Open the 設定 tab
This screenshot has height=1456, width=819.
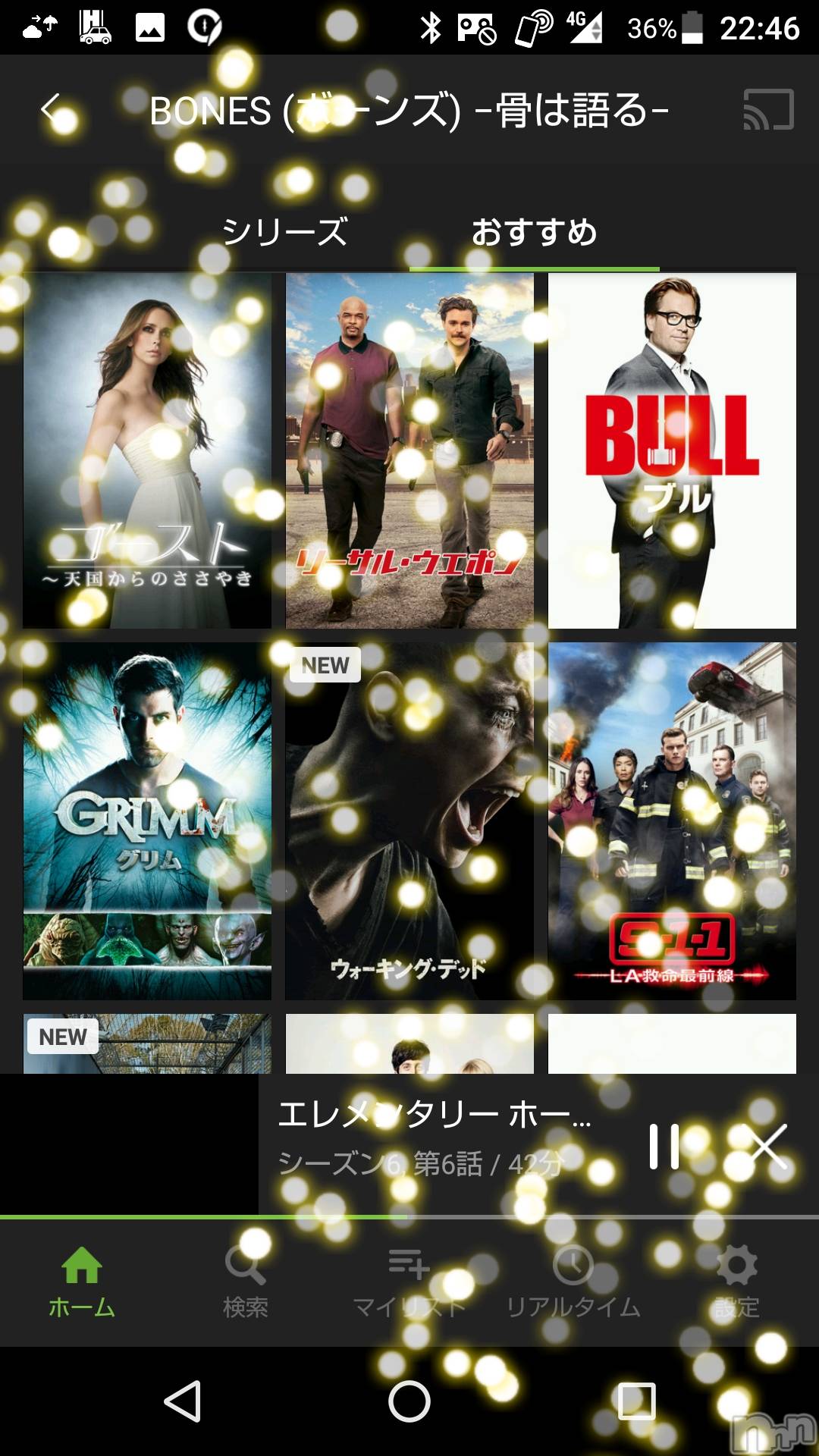click(x=737, y=1282)
